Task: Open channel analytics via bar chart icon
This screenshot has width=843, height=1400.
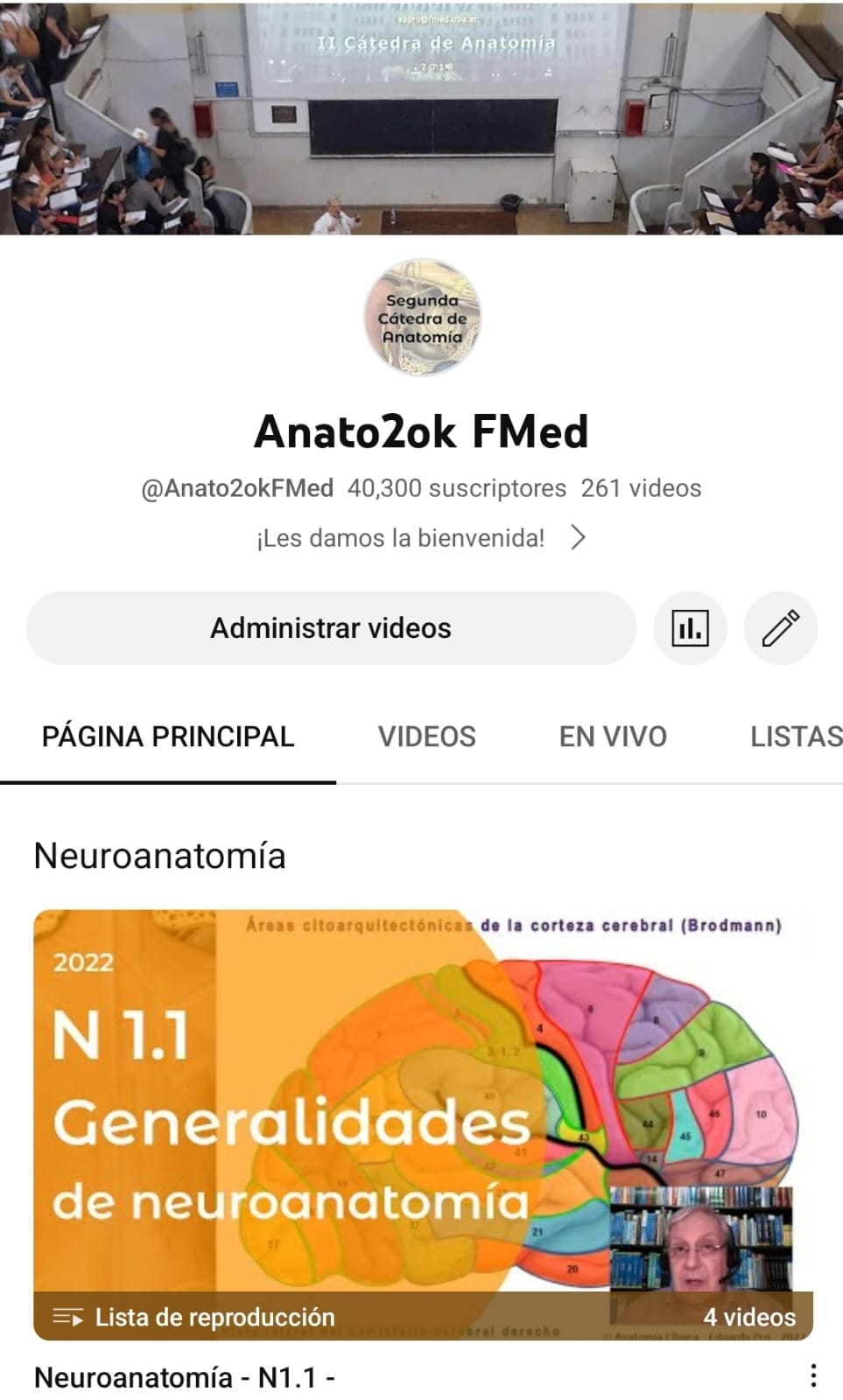Action: tap(690, 627)
